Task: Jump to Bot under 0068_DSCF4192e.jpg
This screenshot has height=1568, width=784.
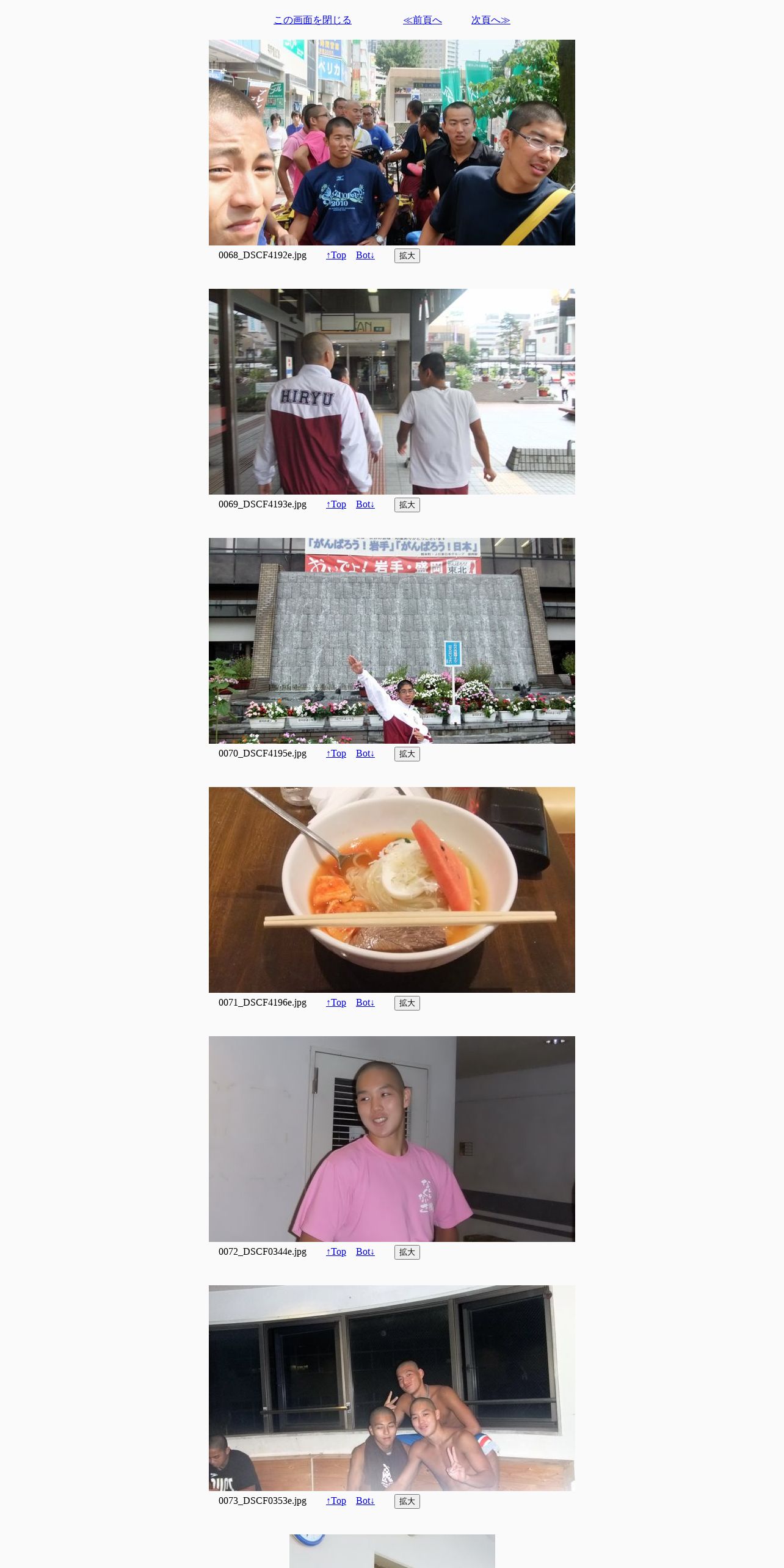Action: (365, 255)
